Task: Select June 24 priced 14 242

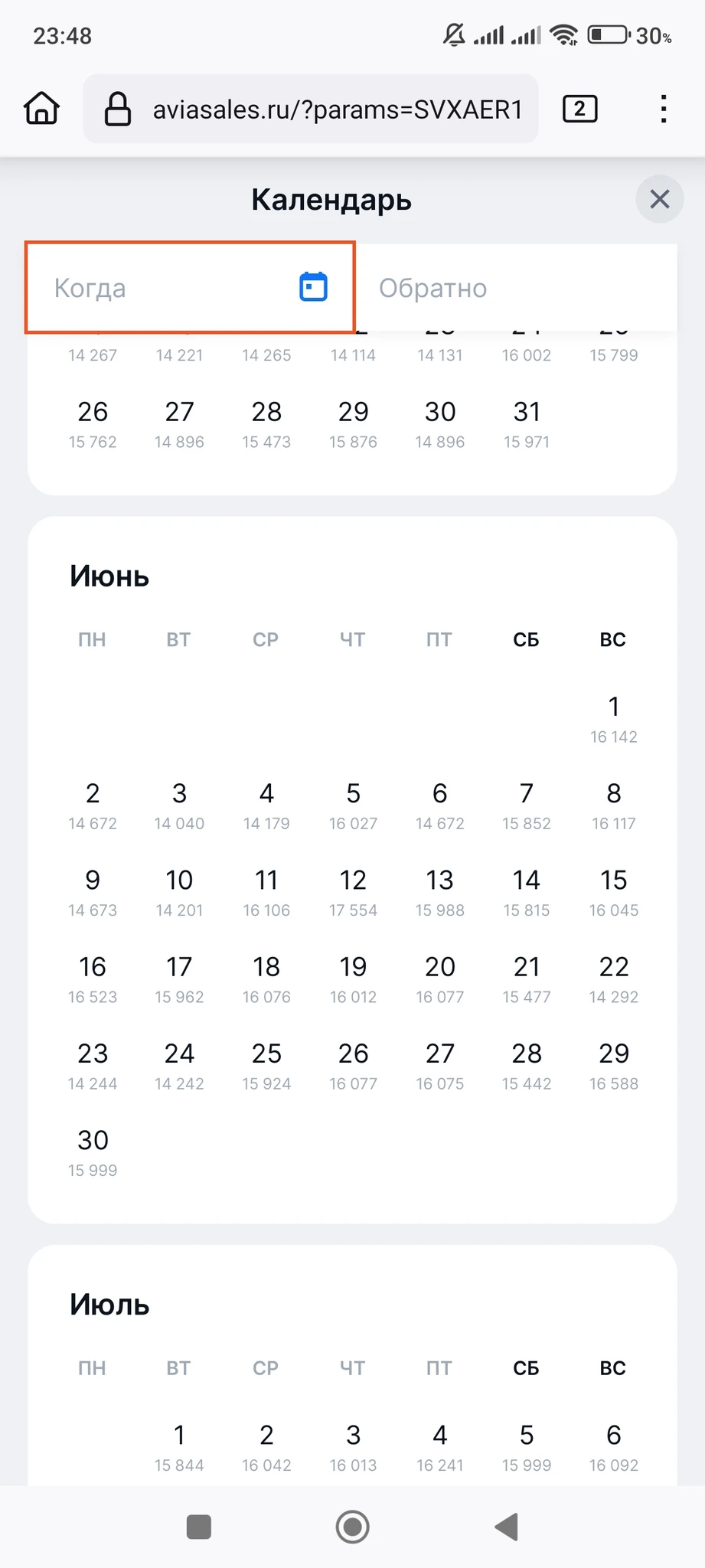Action: tap(179, 1065)
